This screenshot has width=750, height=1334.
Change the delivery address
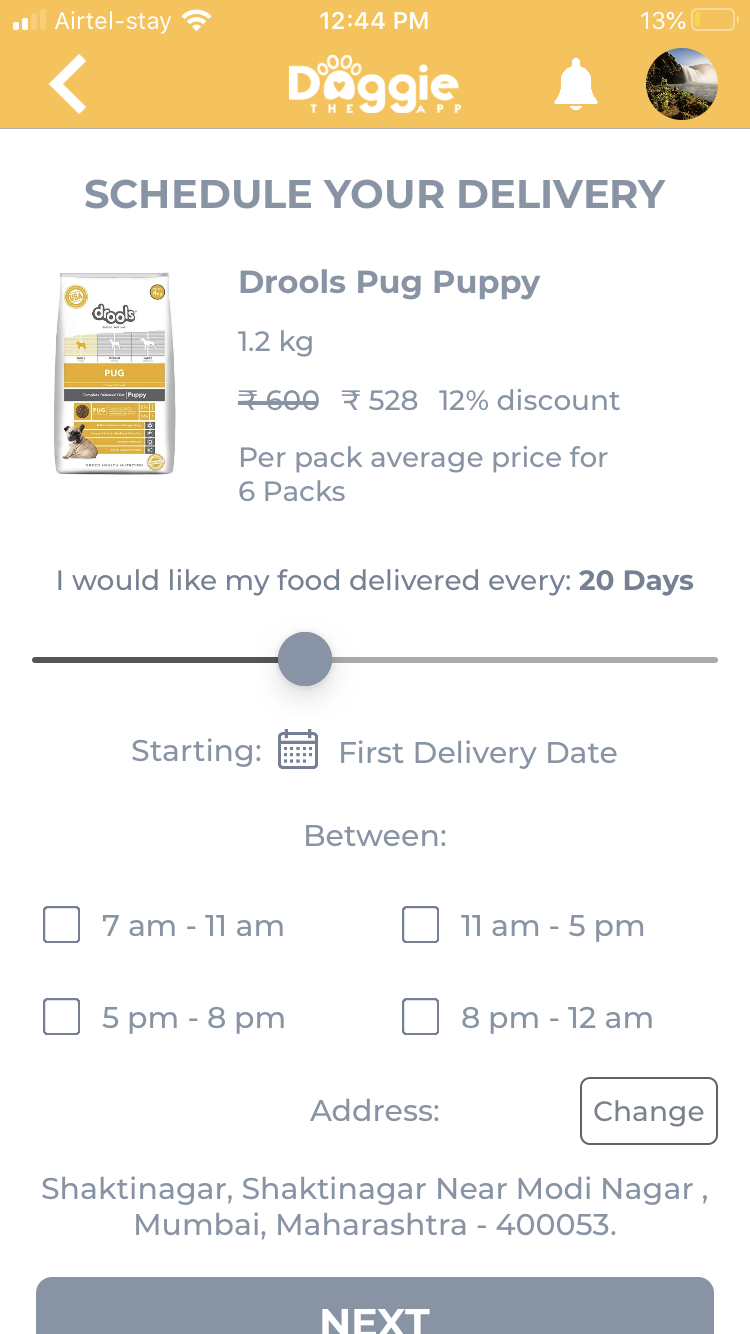coord(649,1111)
